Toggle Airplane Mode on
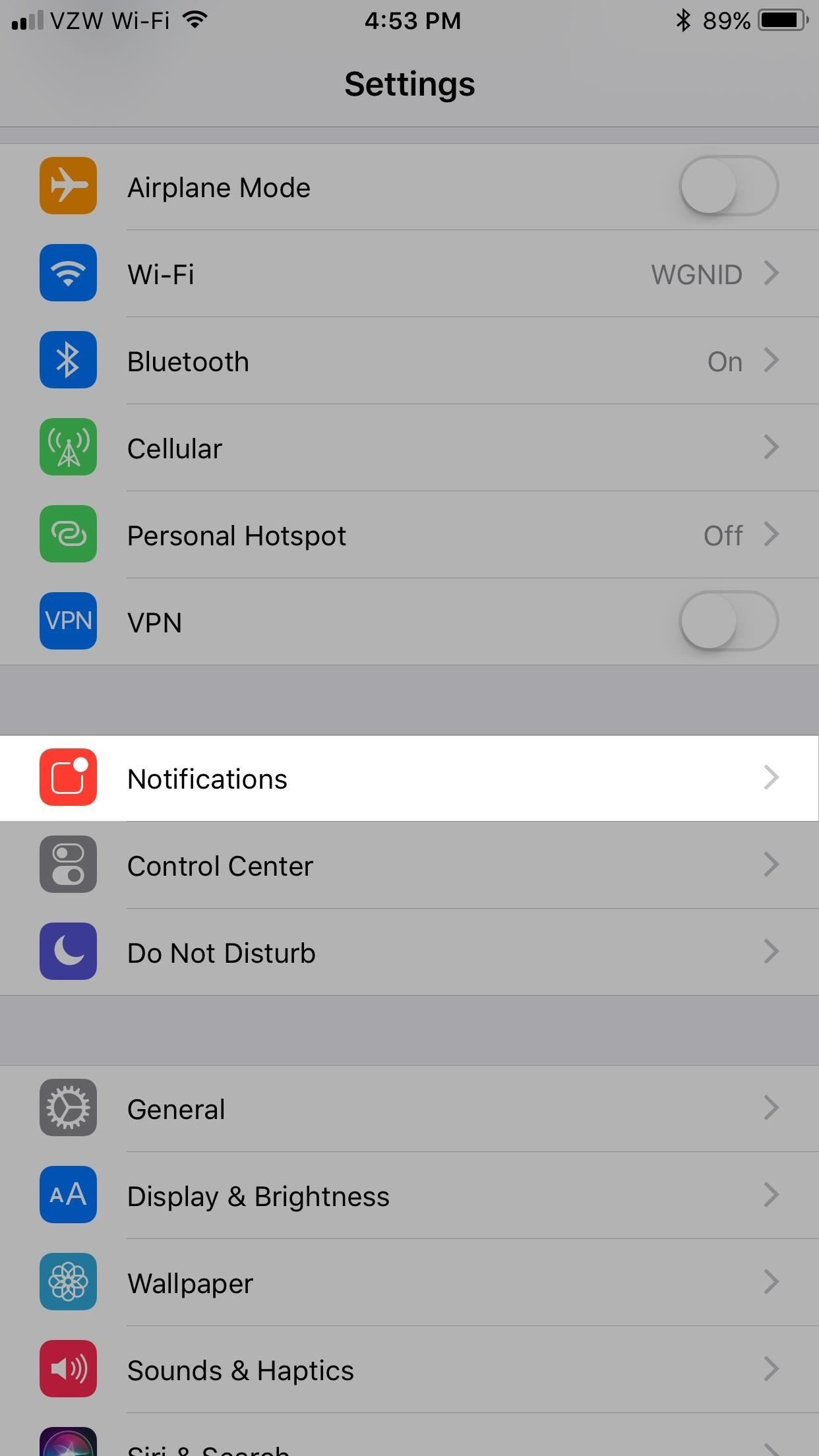Image resolution: width=819 pixels, height=1456 pixels. (727, 186)
